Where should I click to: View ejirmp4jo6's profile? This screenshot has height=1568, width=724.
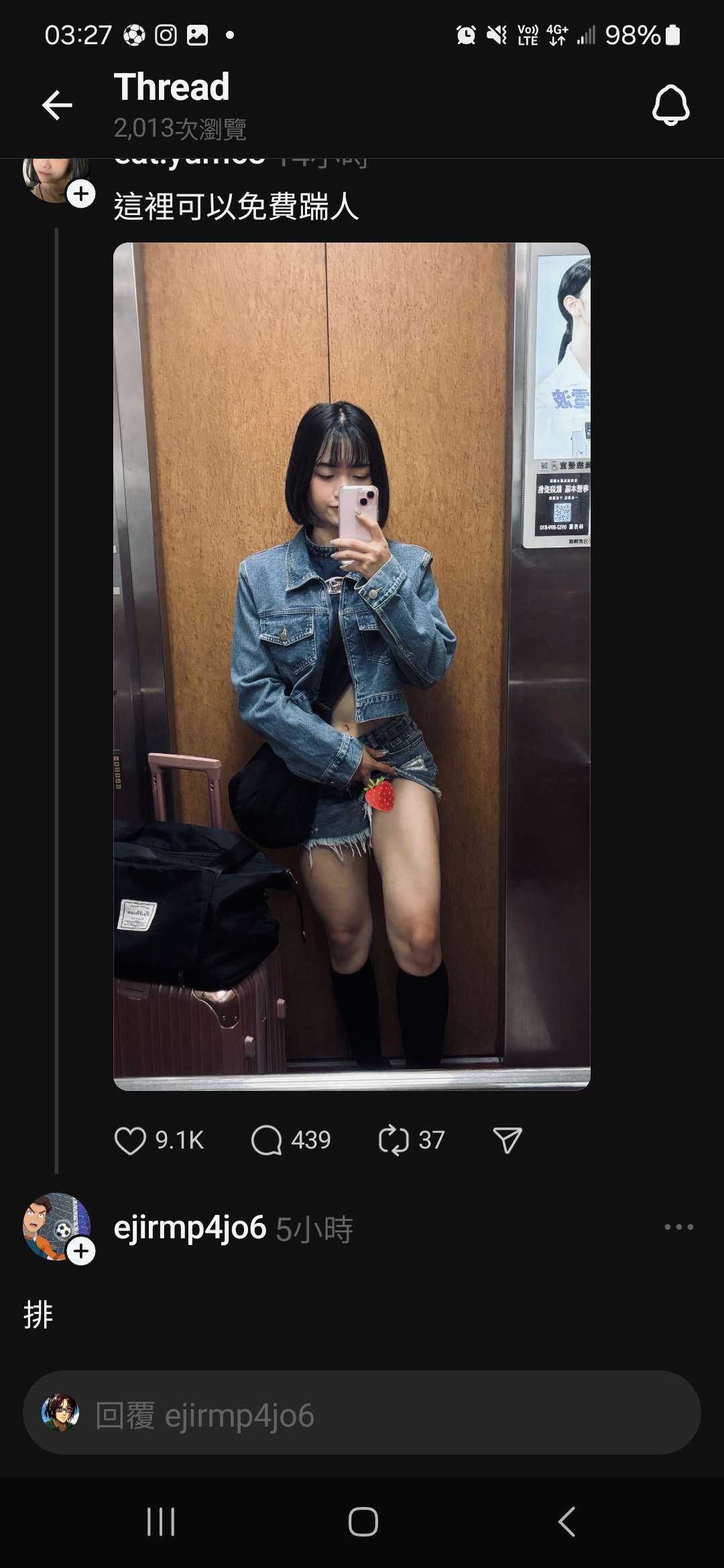(x=190, y=1228)
